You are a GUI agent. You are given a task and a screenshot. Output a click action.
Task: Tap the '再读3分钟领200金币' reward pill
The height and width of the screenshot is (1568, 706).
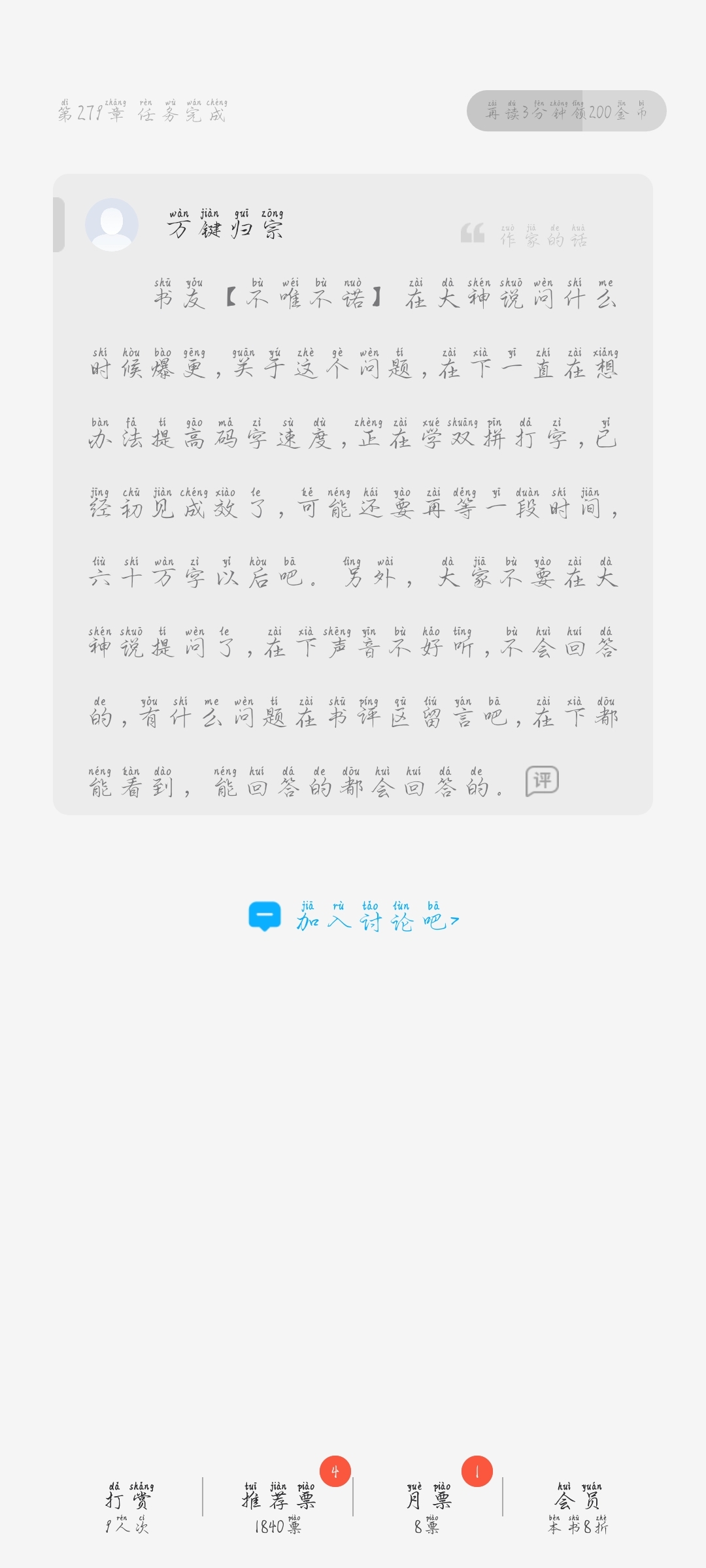(566, 111)
